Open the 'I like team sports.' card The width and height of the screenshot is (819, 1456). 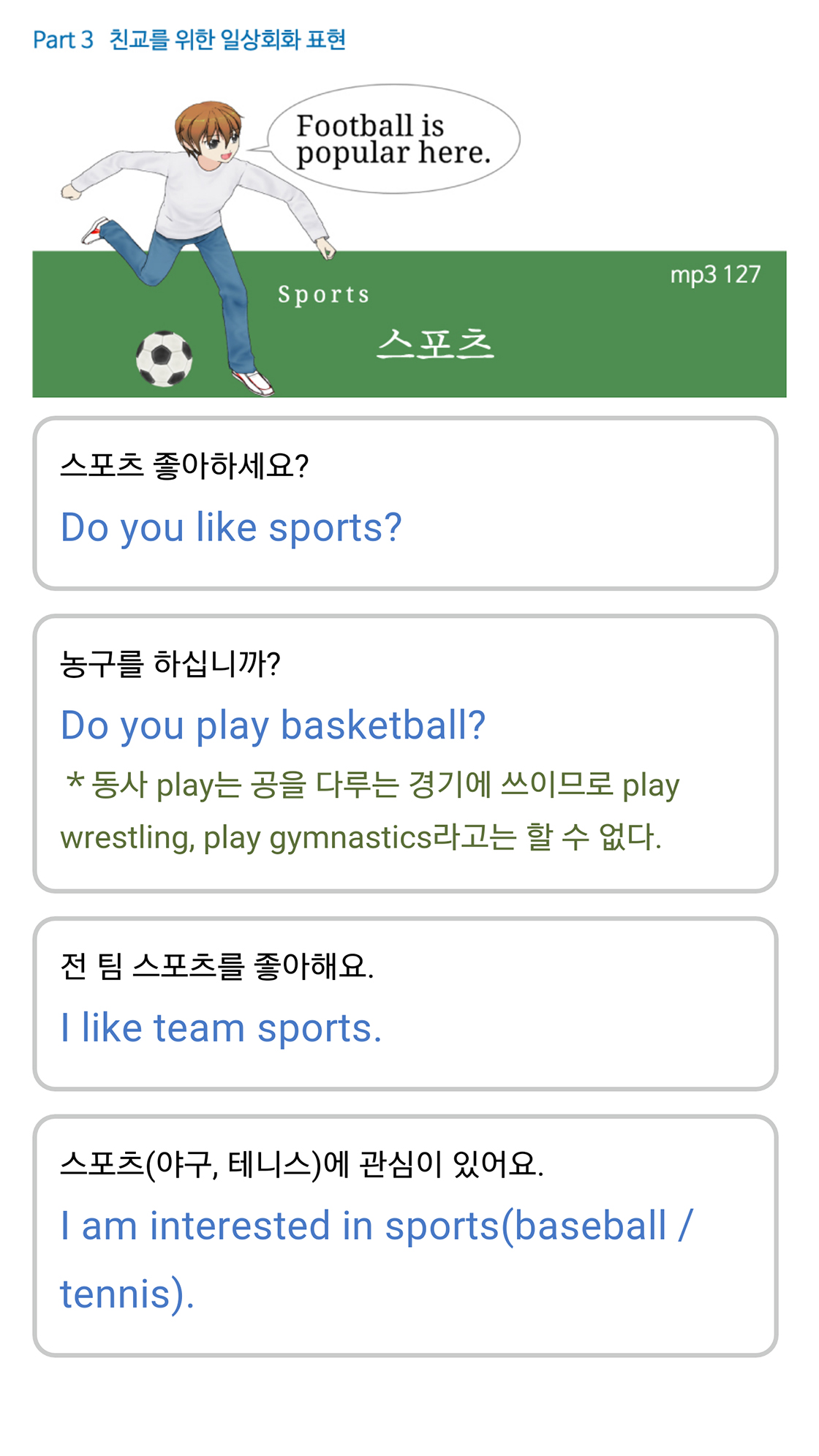(405, 1003)
